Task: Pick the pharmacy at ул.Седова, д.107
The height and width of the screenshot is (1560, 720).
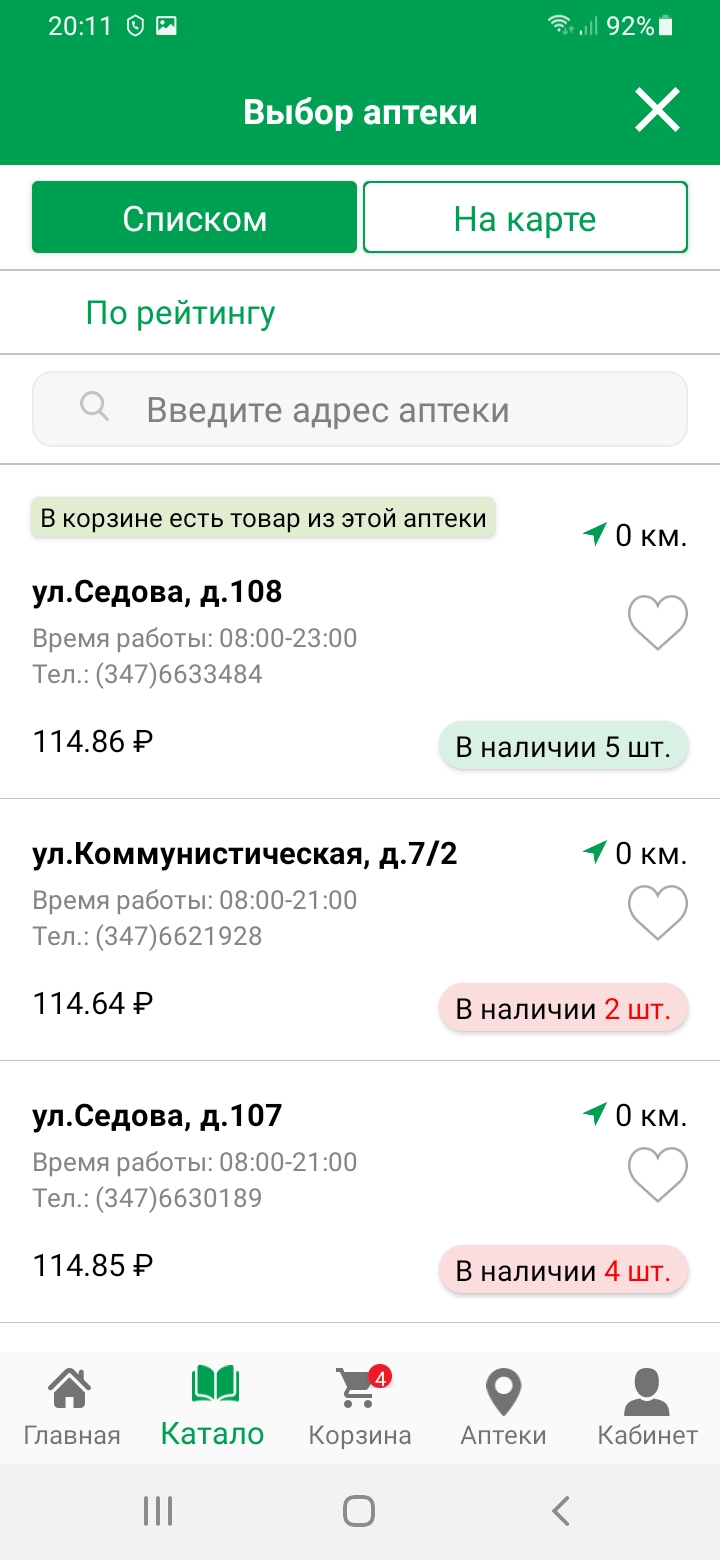Action: [x=158, y=1116]
